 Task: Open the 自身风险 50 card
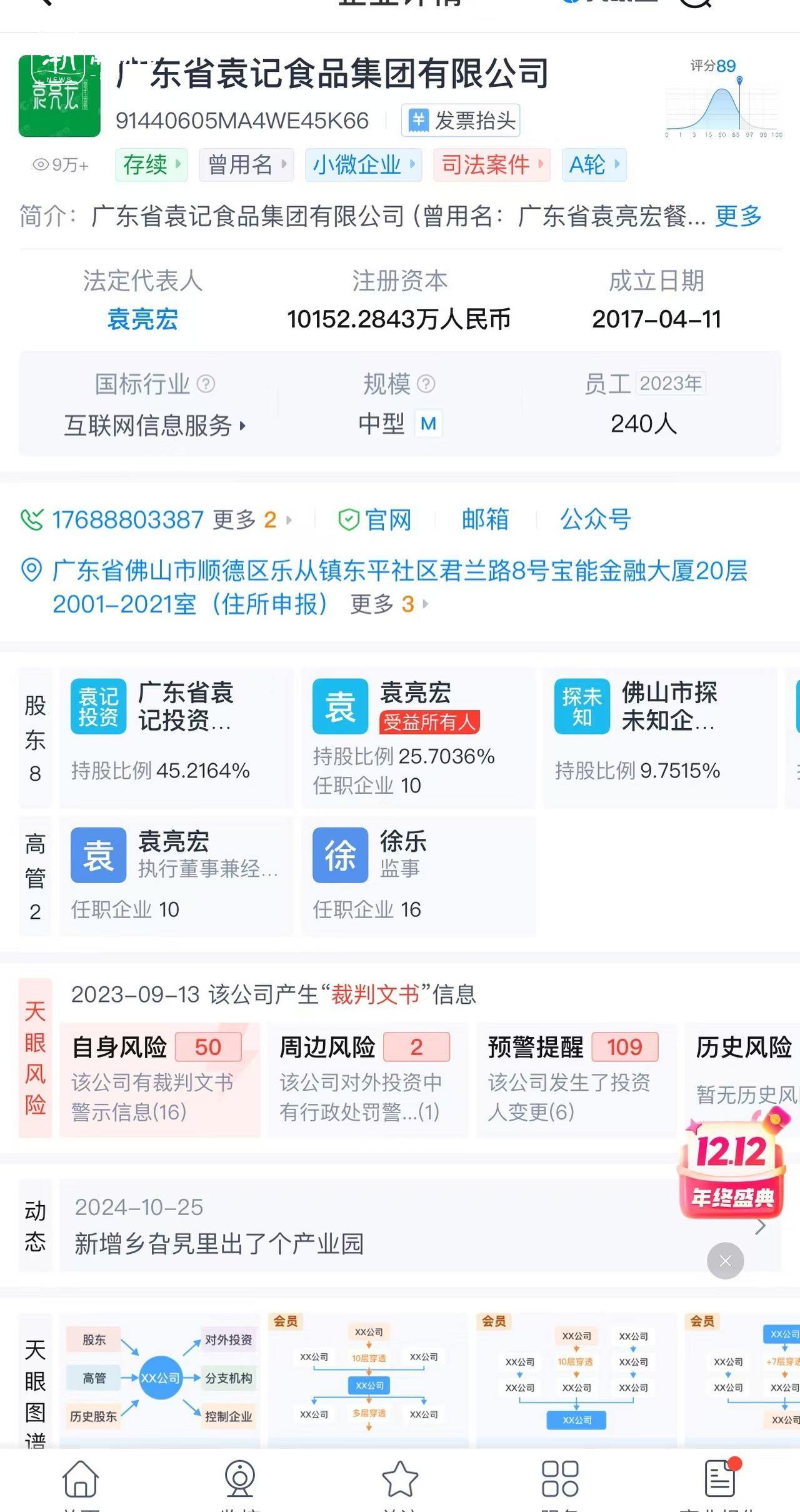[x=159, y=1079]
